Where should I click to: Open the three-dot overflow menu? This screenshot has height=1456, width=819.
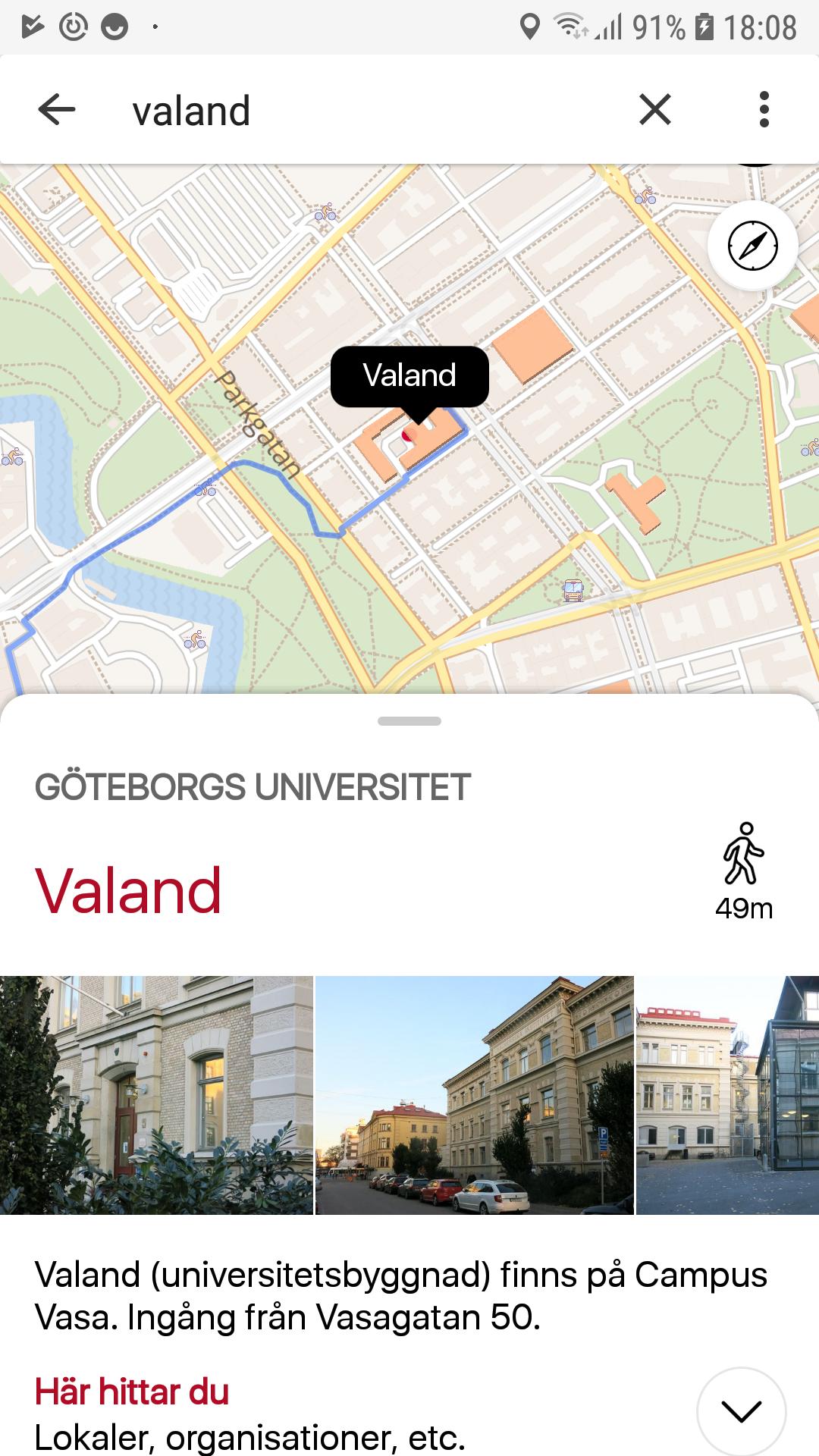point(764,110)
